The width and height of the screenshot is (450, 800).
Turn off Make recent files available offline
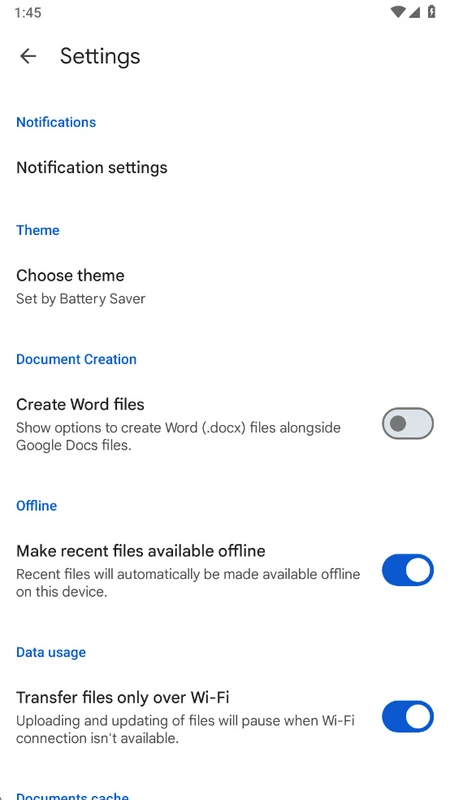click(408, 570)
